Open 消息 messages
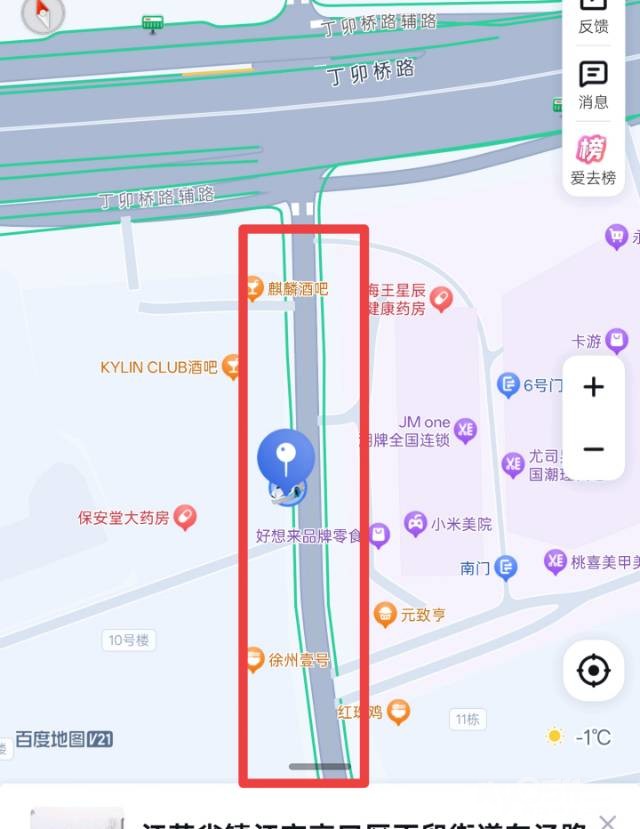The width and height of the screenshot is (640, 829). pyautogui.click(x=593, y=84)
